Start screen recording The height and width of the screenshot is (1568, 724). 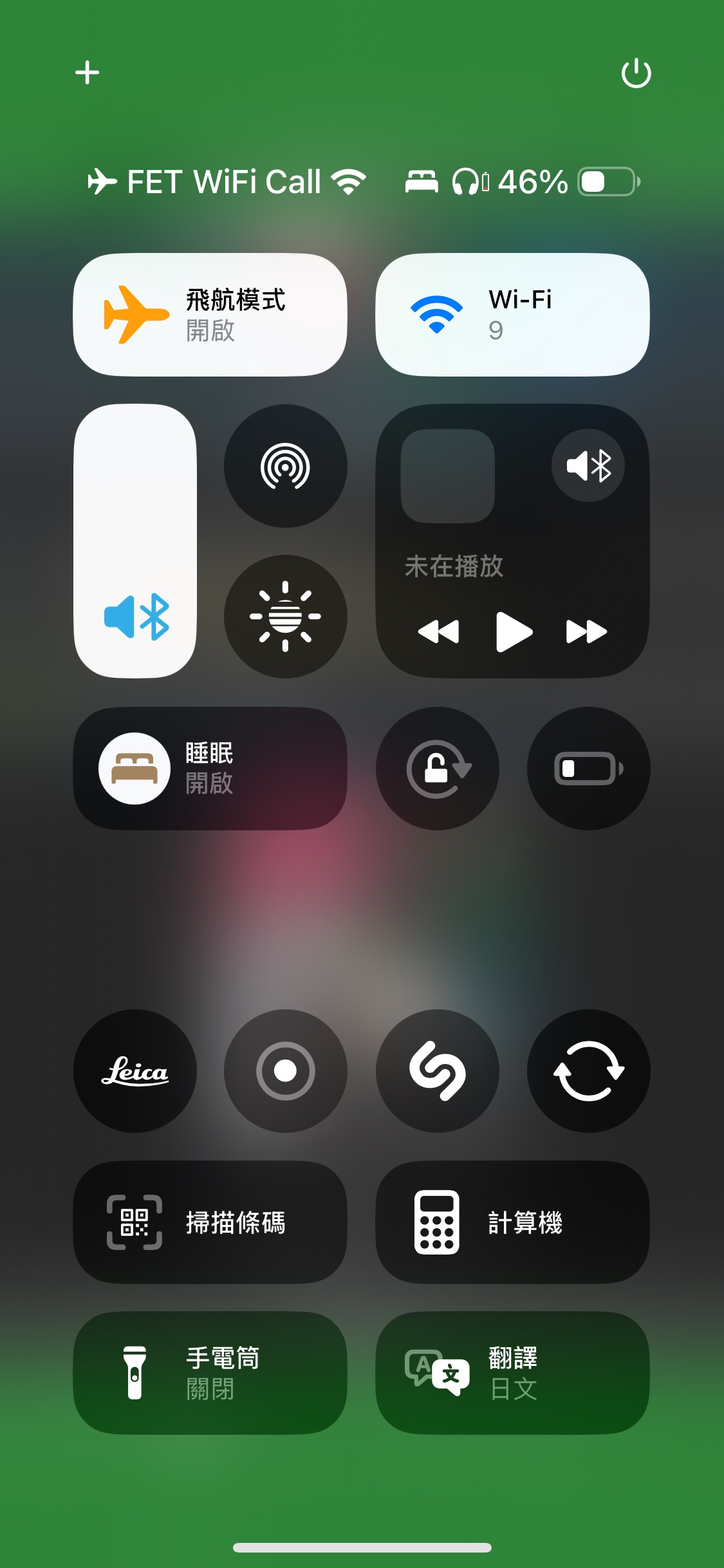pos(285,1071)
